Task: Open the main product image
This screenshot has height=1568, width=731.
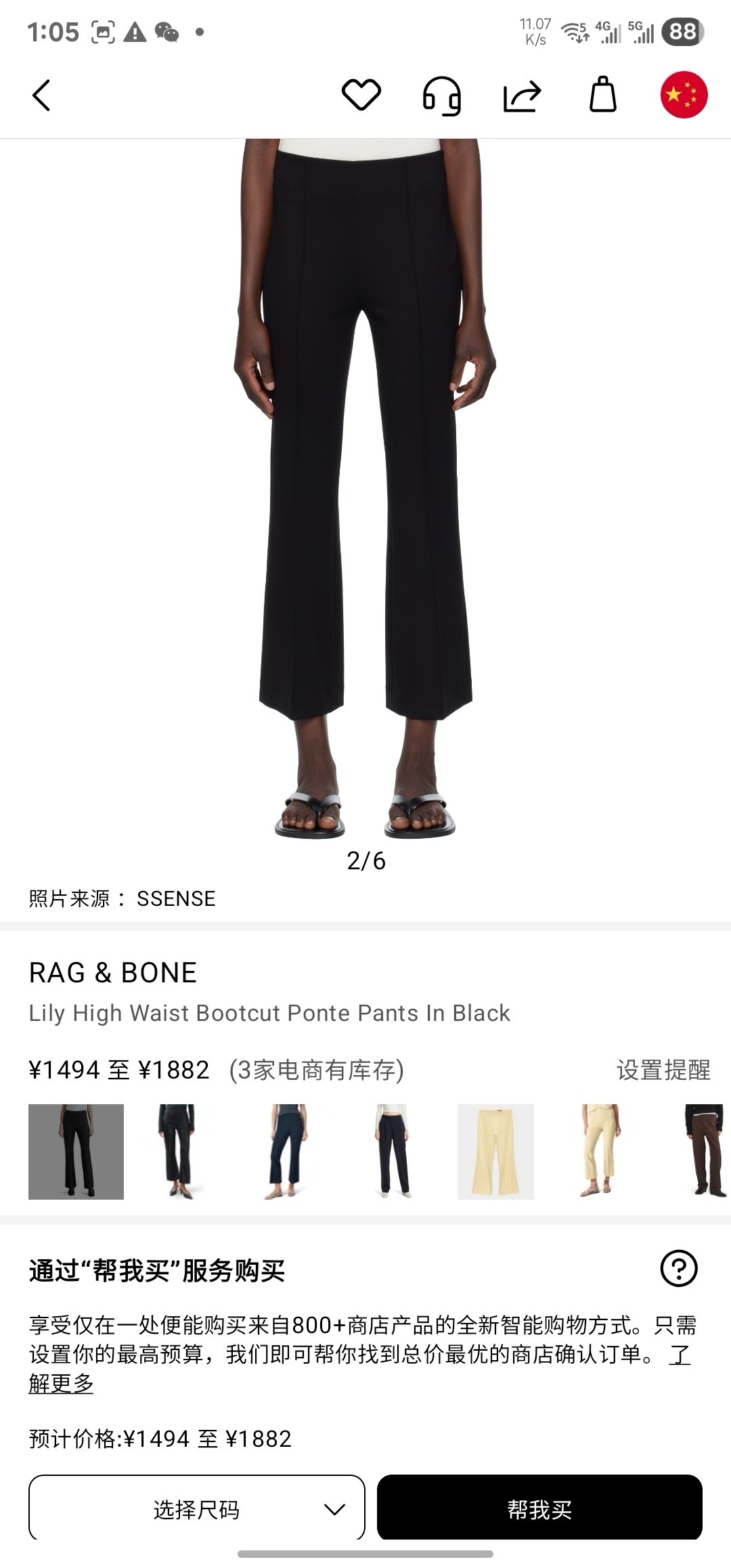Action: coord(365,487)
